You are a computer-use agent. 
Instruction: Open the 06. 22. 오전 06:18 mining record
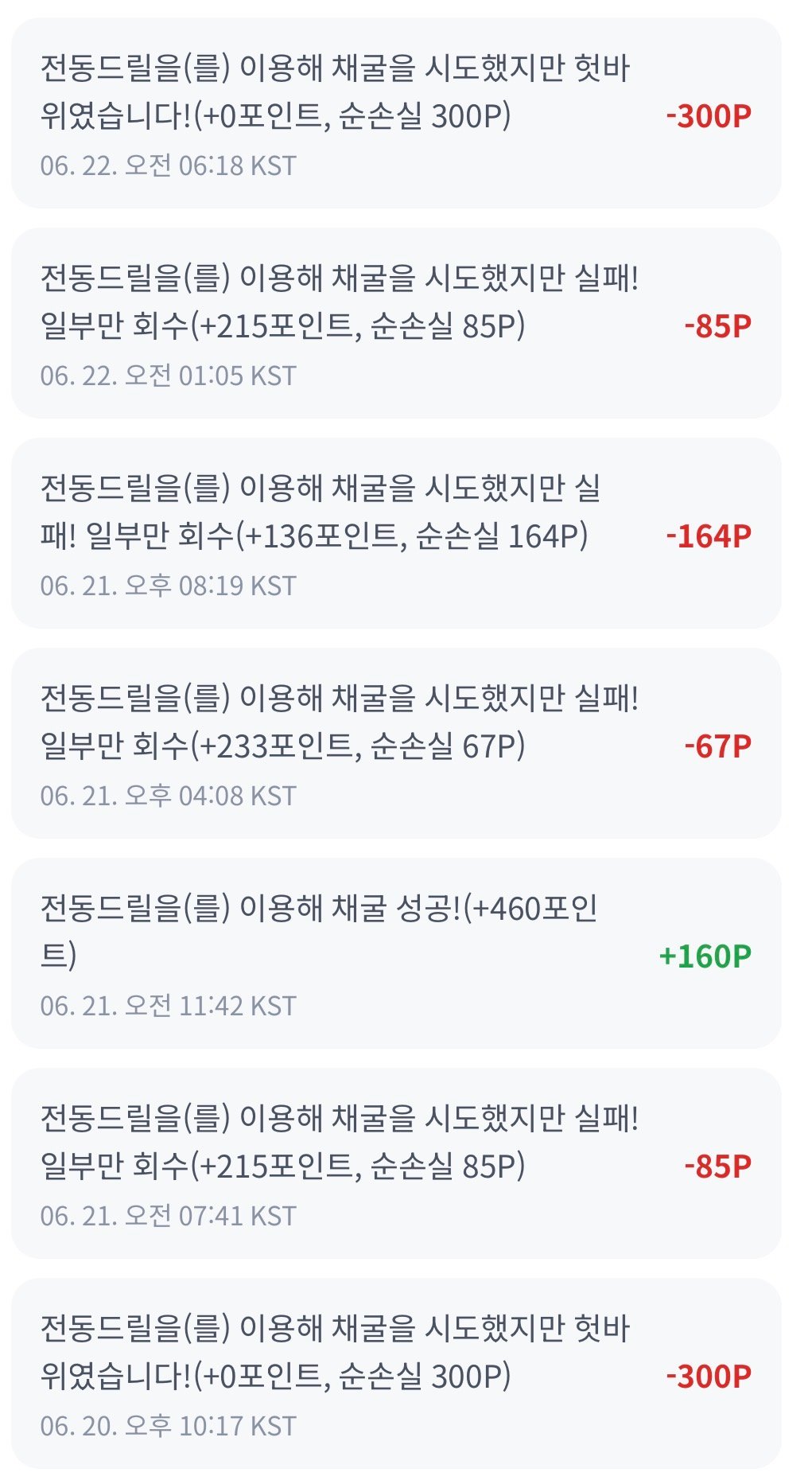(x=396, y=114)
